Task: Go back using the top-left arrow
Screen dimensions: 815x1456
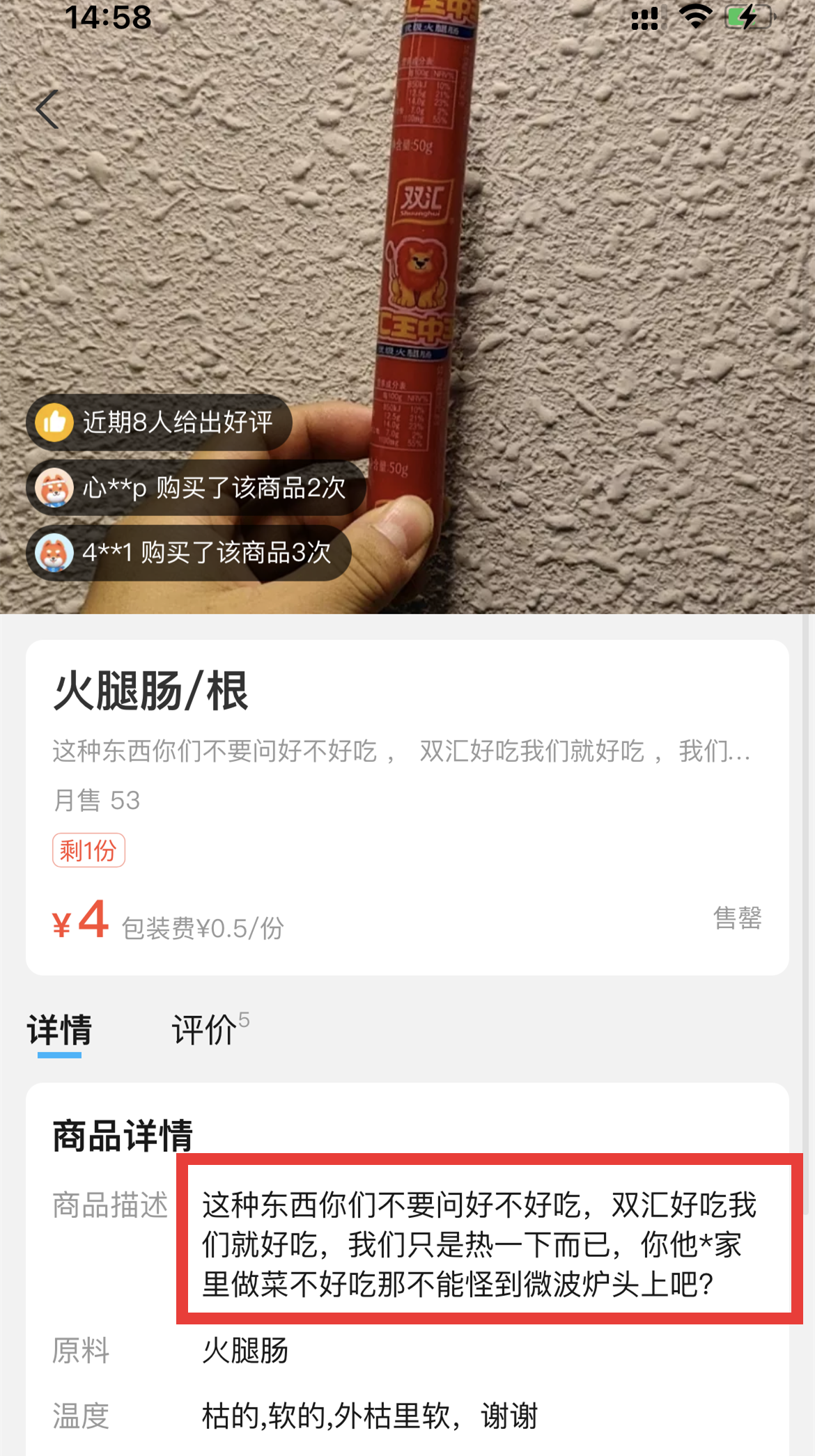Action: pyautogui.click(x=47, y=110)
